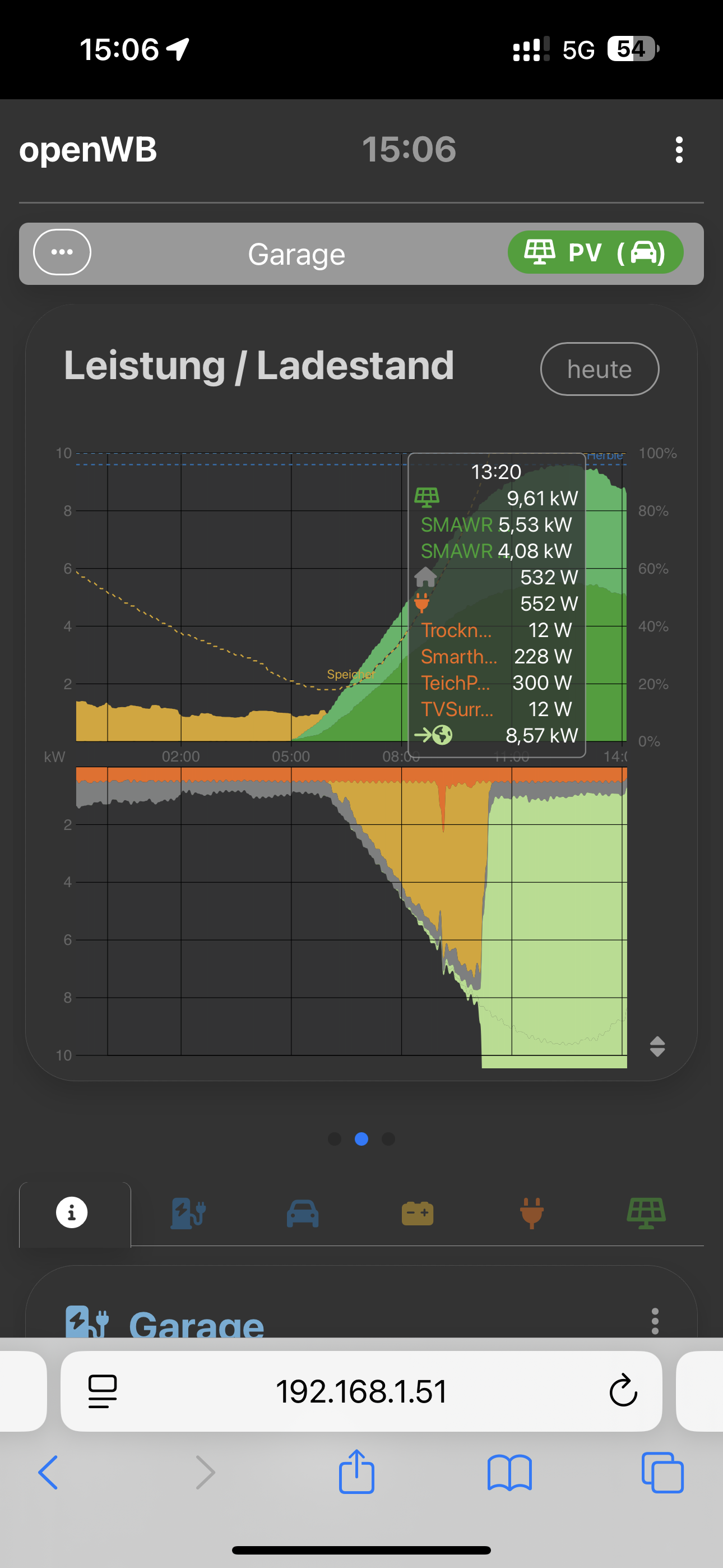Tap the 192.168.1.51 address bar
This screenshot has height=1568, width=723.
(361, 1391)
